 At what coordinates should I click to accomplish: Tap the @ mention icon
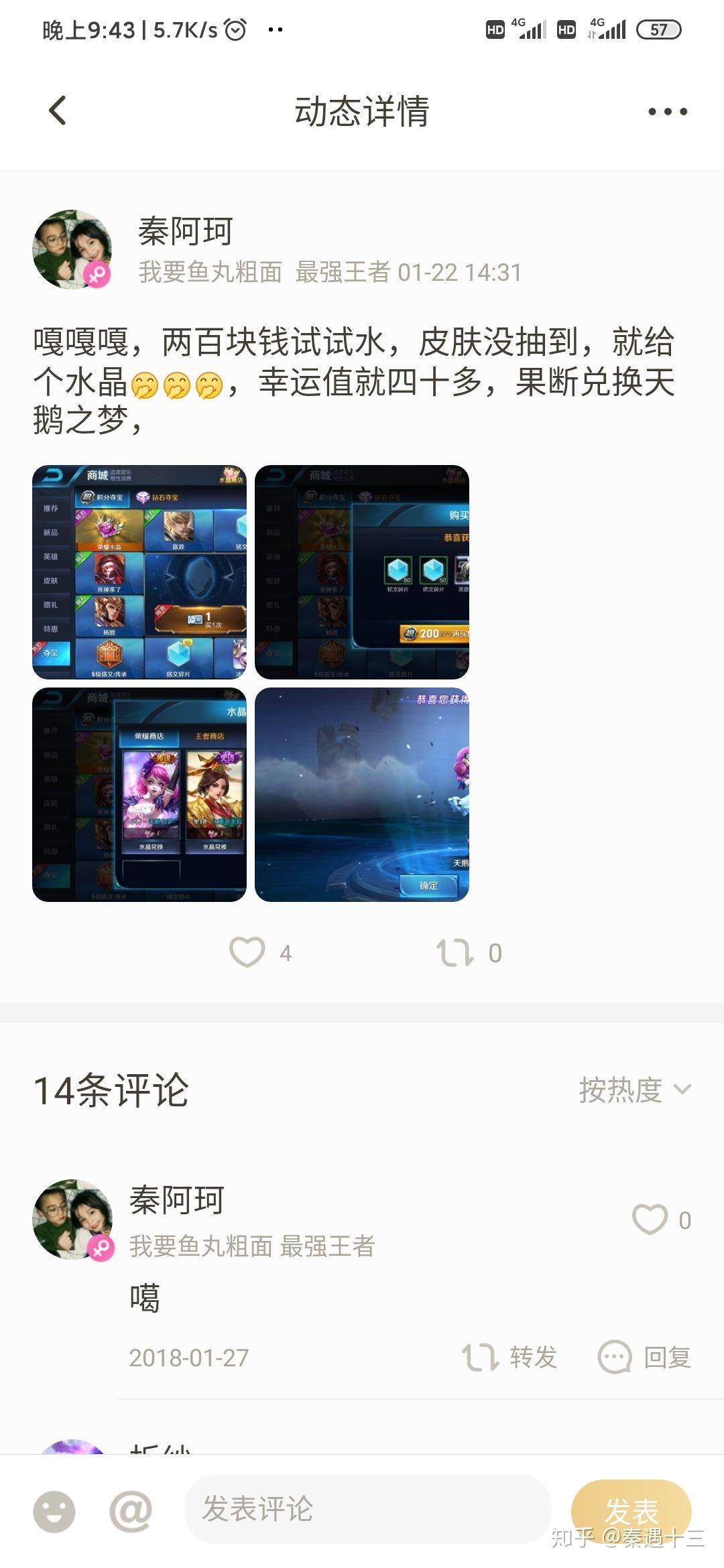tap(131, 1512)
